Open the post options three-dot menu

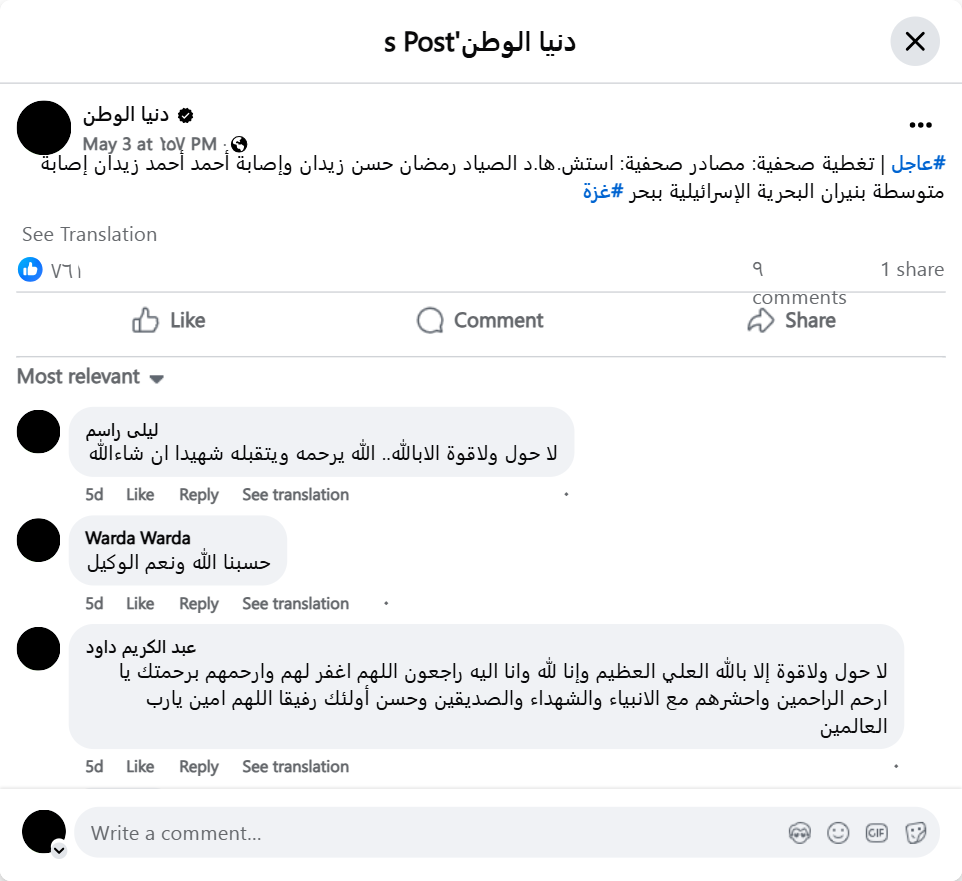click(x=920, y=126)
